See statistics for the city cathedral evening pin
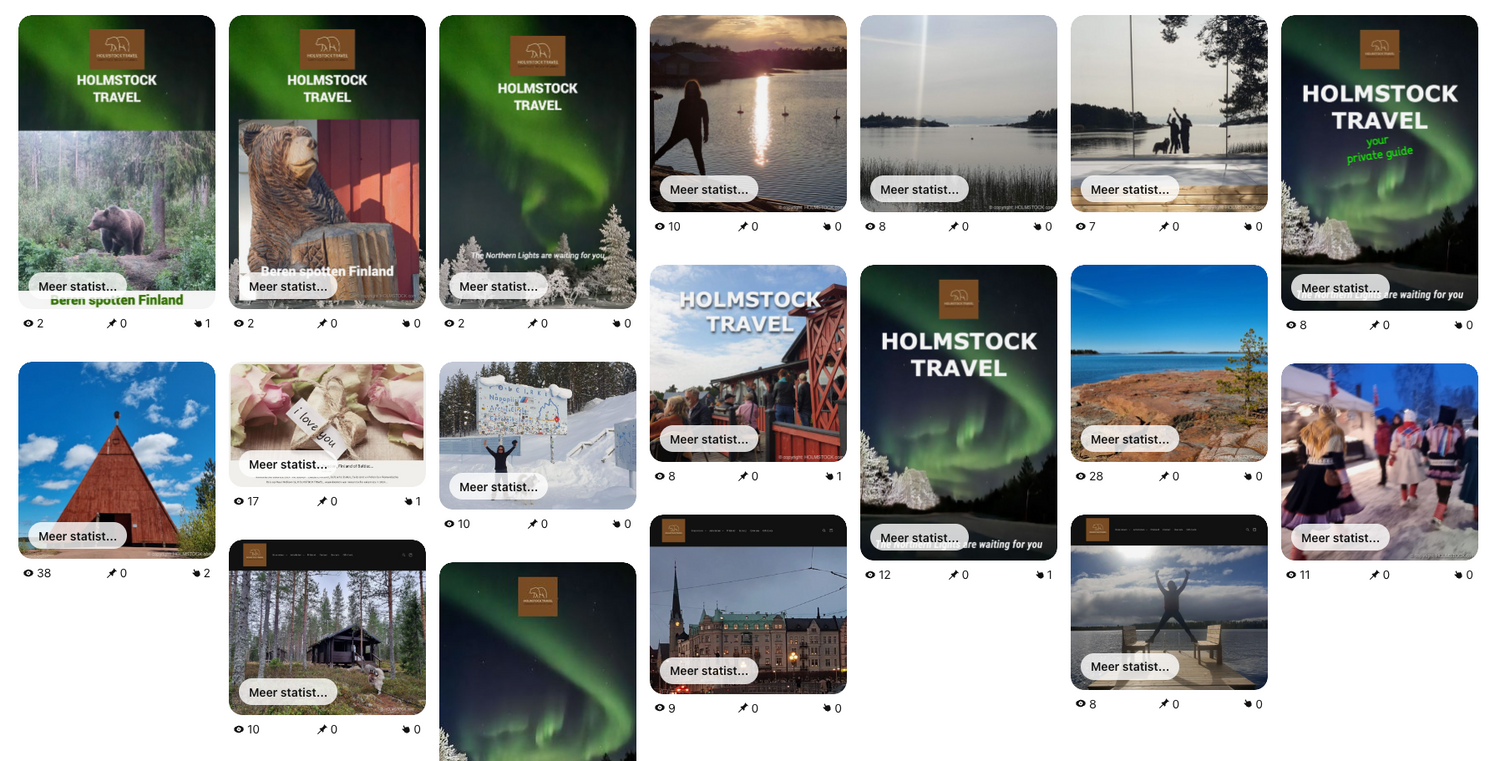Image resolution: width=1500 pixels, height=761 pixels. coord(709,671)
